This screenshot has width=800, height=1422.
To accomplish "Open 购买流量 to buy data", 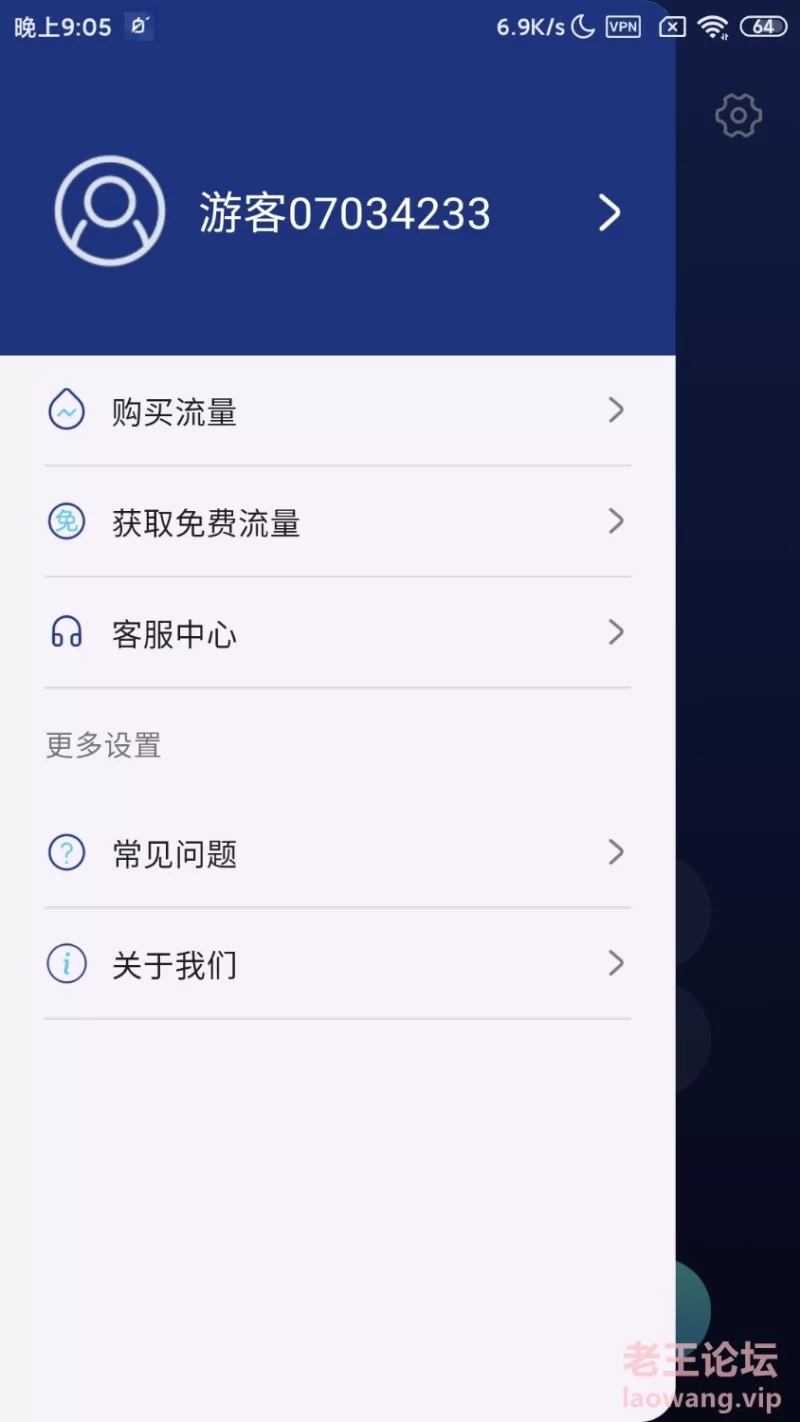I will [x=338, y=411].
